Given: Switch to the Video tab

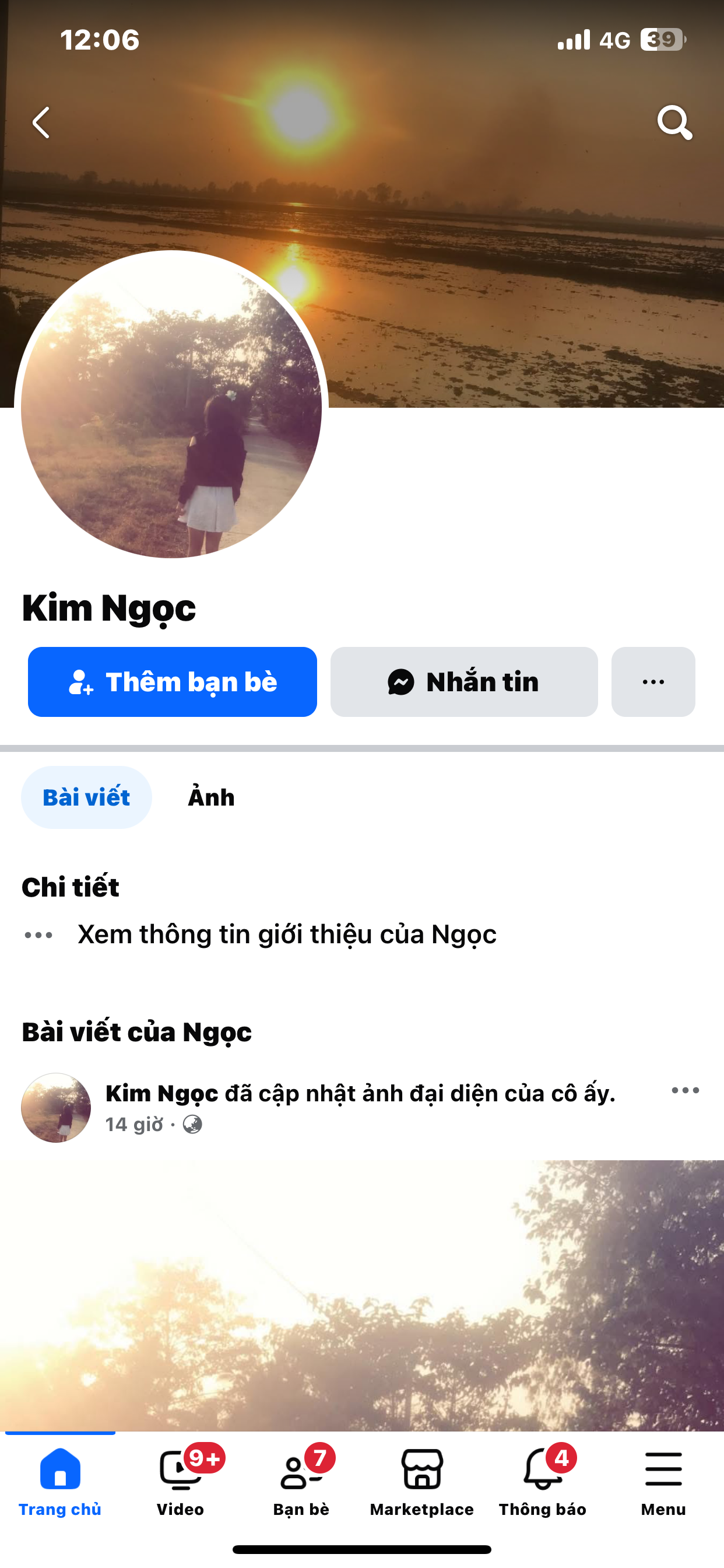Looking at the screenshot, I should coord(181,1482).
